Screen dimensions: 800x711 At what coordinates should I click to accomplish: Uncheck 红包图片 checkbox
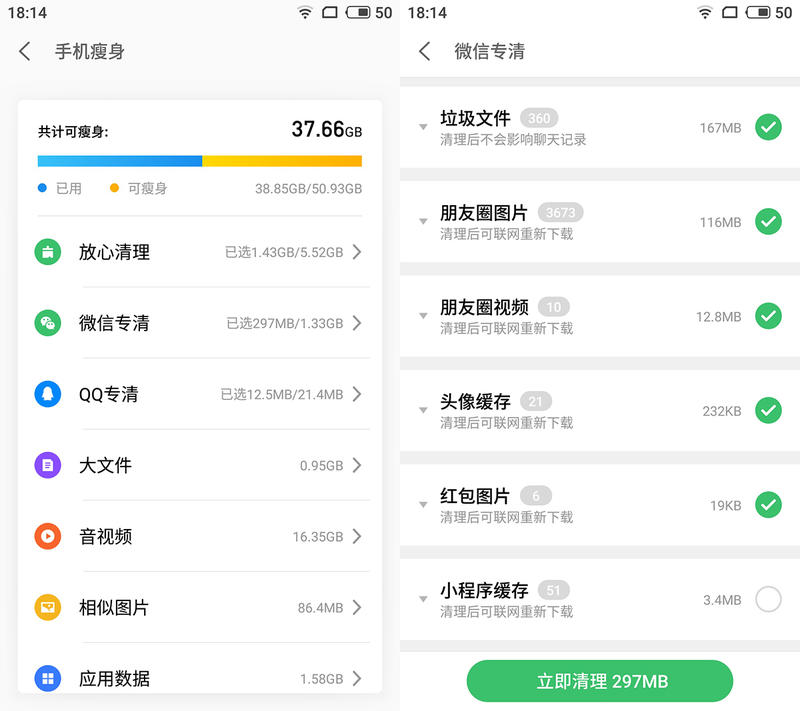768,505
